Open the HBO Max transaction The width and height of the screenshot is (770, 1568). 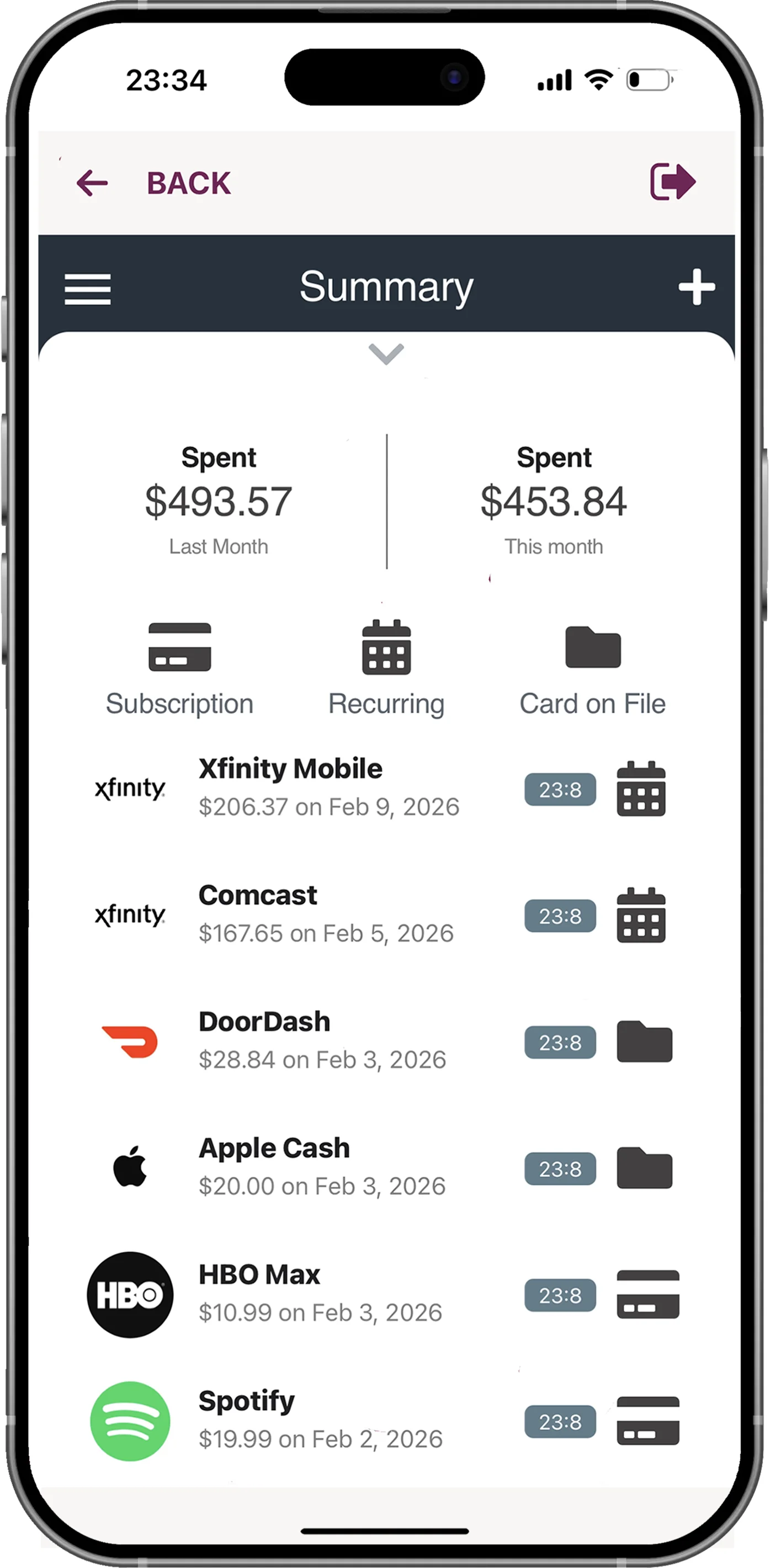click(320, 1294)
